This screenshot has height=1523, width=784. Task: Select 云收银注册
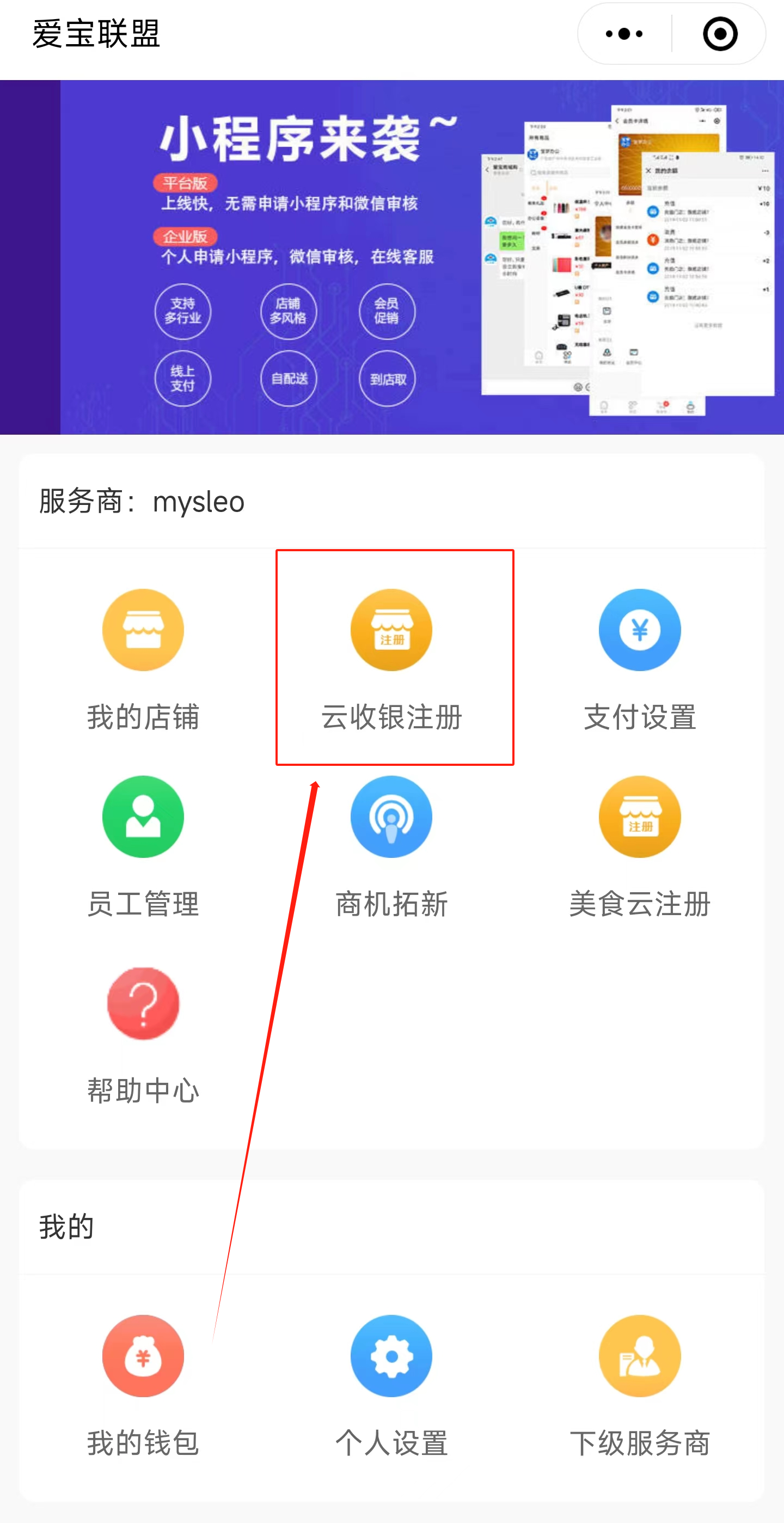pos(391,660)
